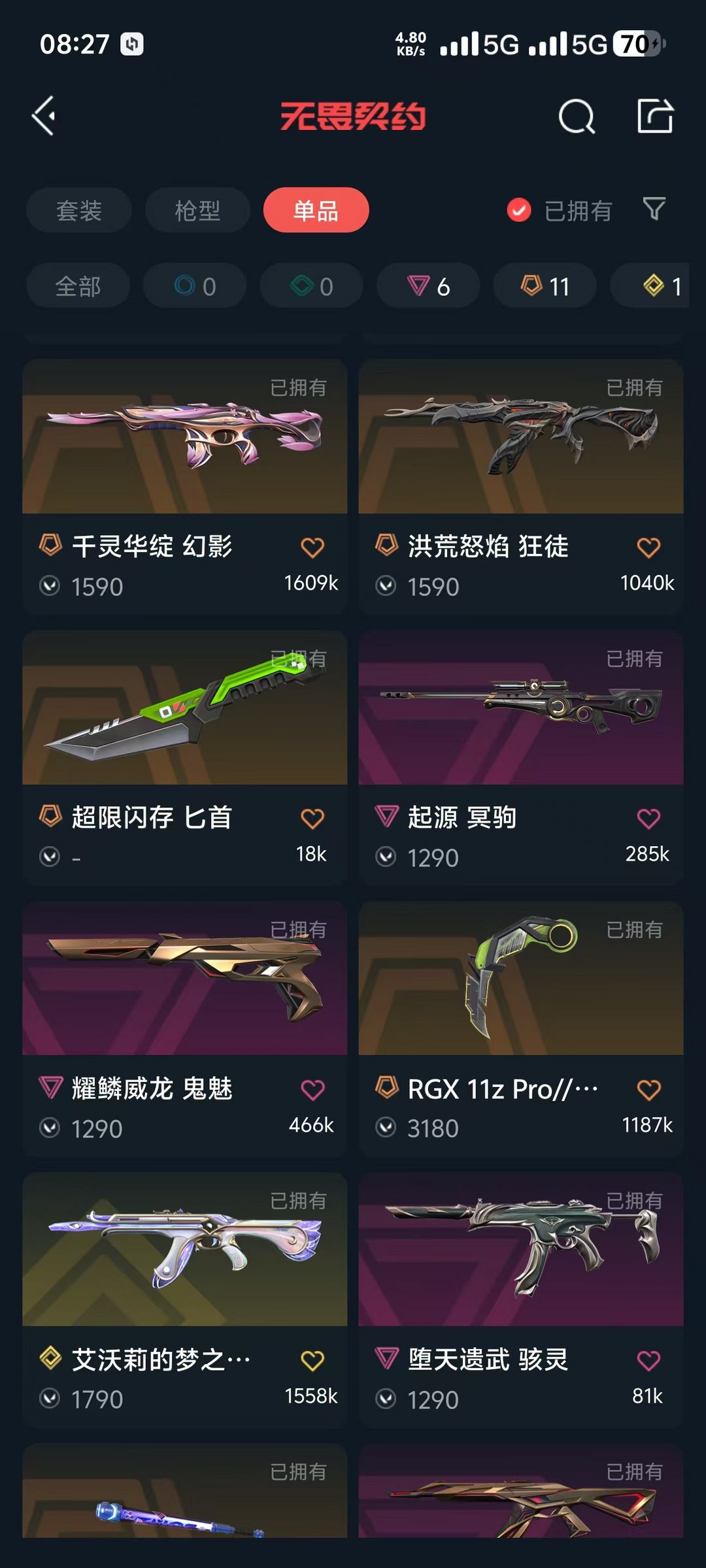The image size is (706, 1568).
Task: Open the gold currency filter showing 1
Action: 654,286
